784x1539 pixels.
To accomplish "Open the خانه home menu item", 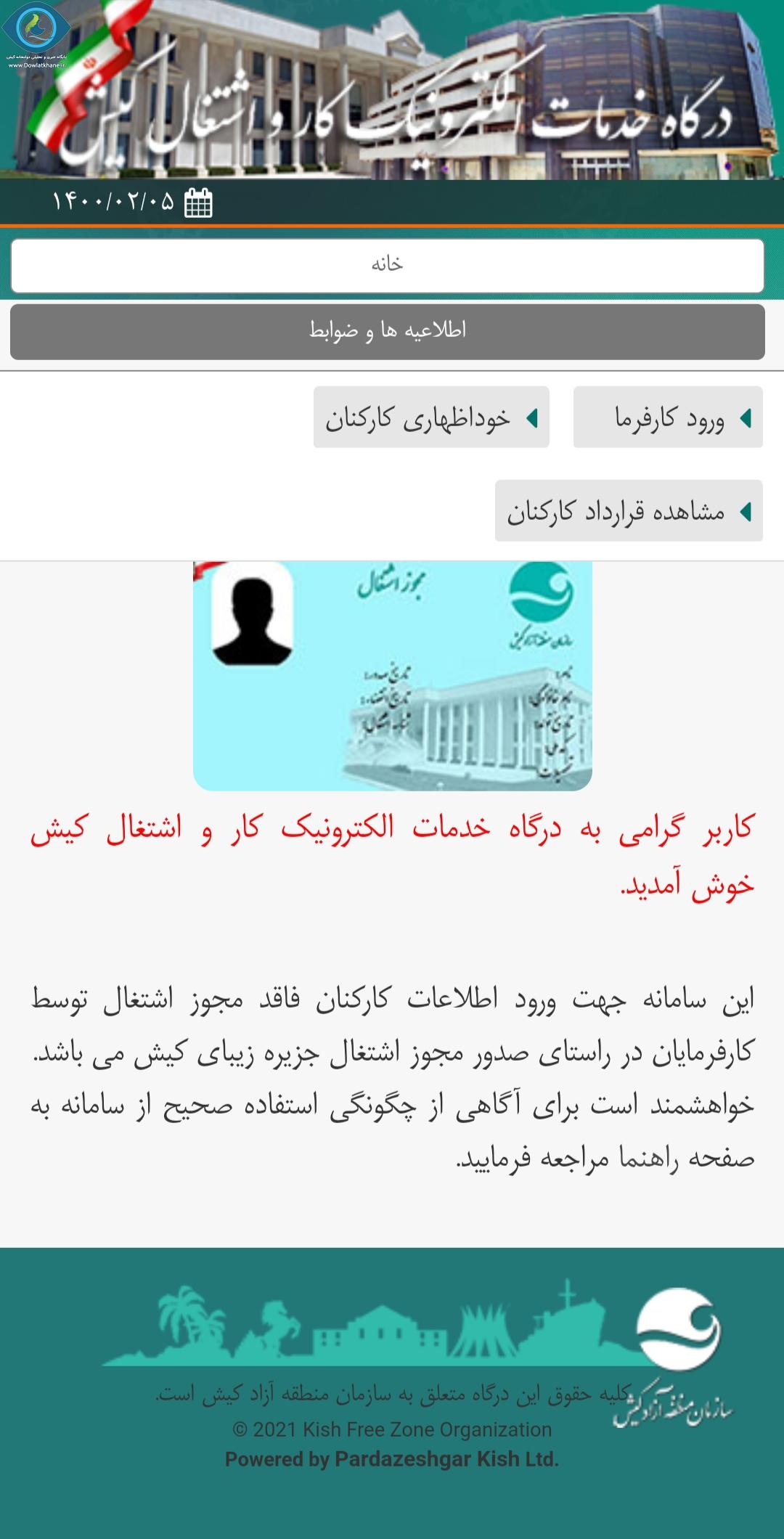I will pos(388,266).
